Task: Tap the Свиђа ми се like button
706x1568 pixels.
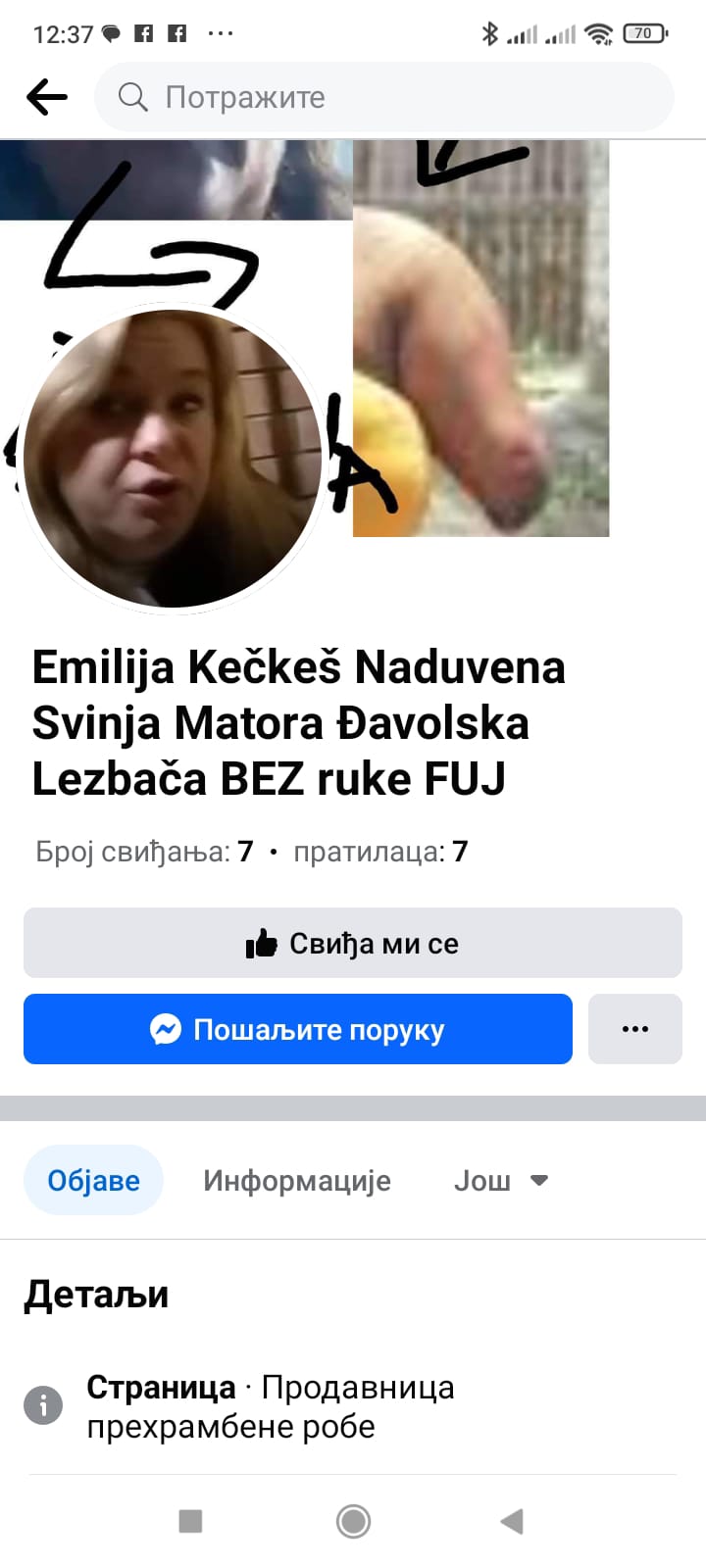Action: [x=352, y=943]
